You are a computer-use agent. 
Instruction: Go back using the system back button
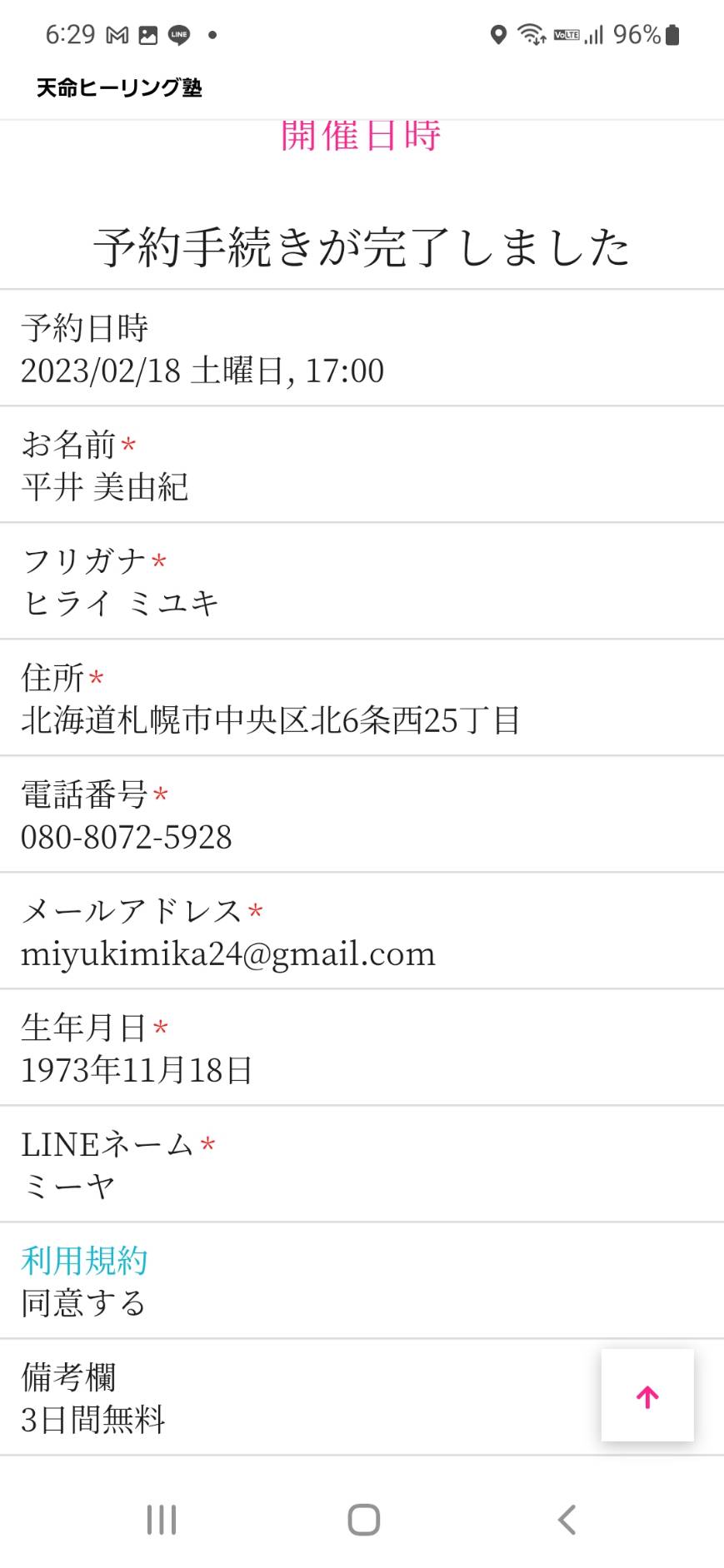pyautogui.click(x=567, y=1520)
